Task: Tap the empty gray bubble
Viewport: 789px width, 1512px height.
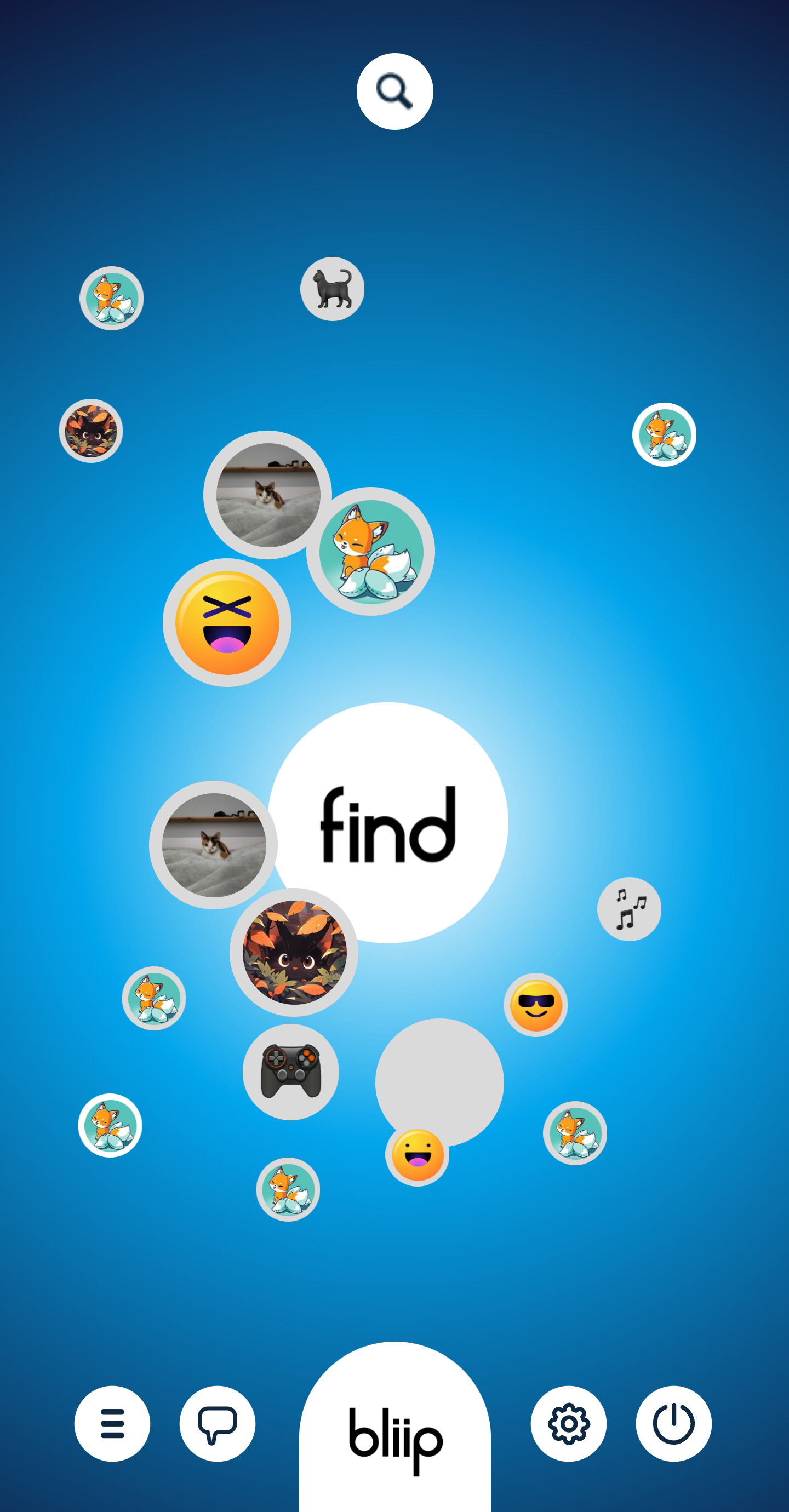Action: (439, 1083)
